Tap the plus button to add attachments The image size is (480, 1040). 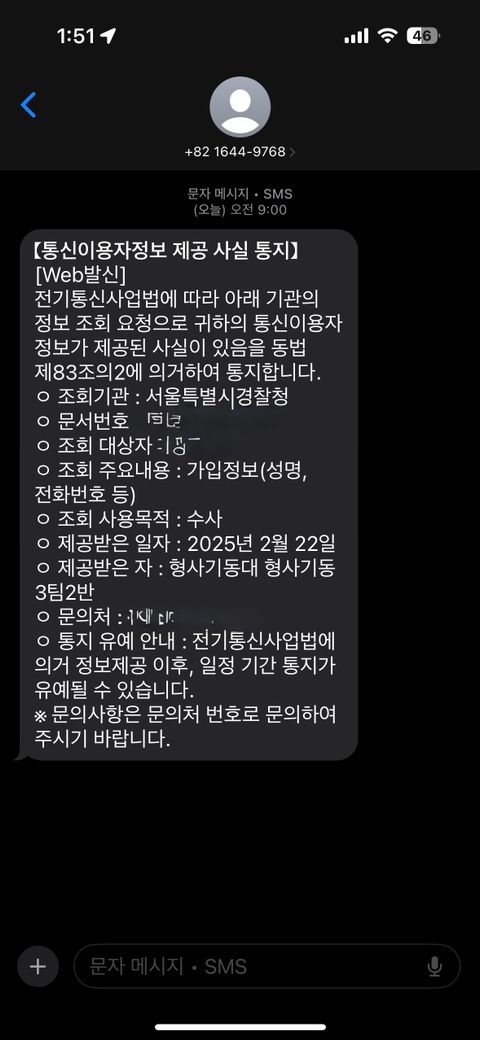(38, 966)
